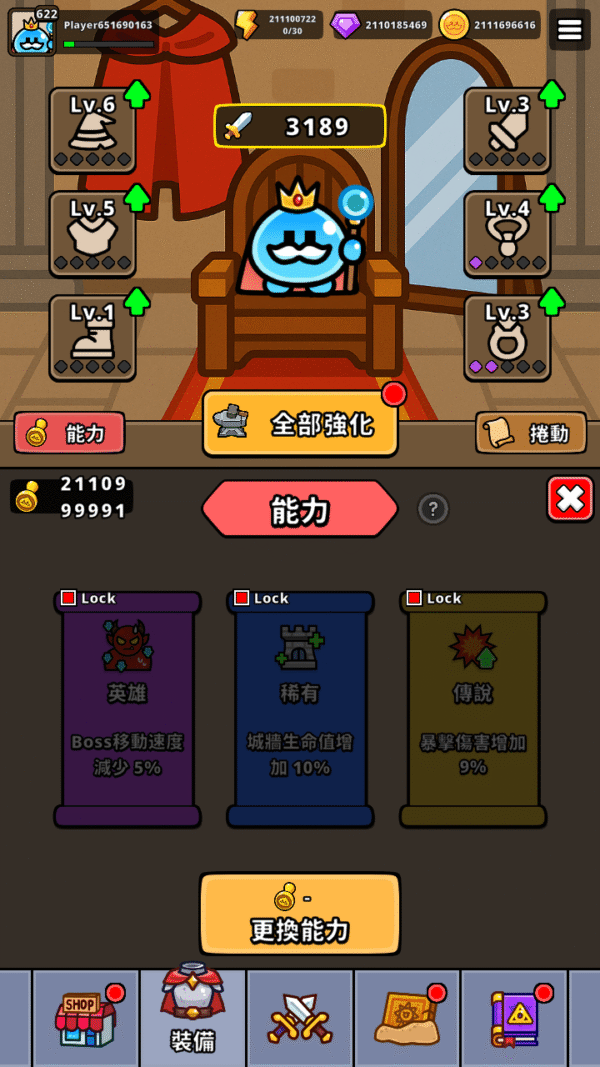Viewport: 600px width, 1067px height.
Task: Toggle Lock on the 稀有 ability card
Action: pyautogui.click(x=242, y=598)
